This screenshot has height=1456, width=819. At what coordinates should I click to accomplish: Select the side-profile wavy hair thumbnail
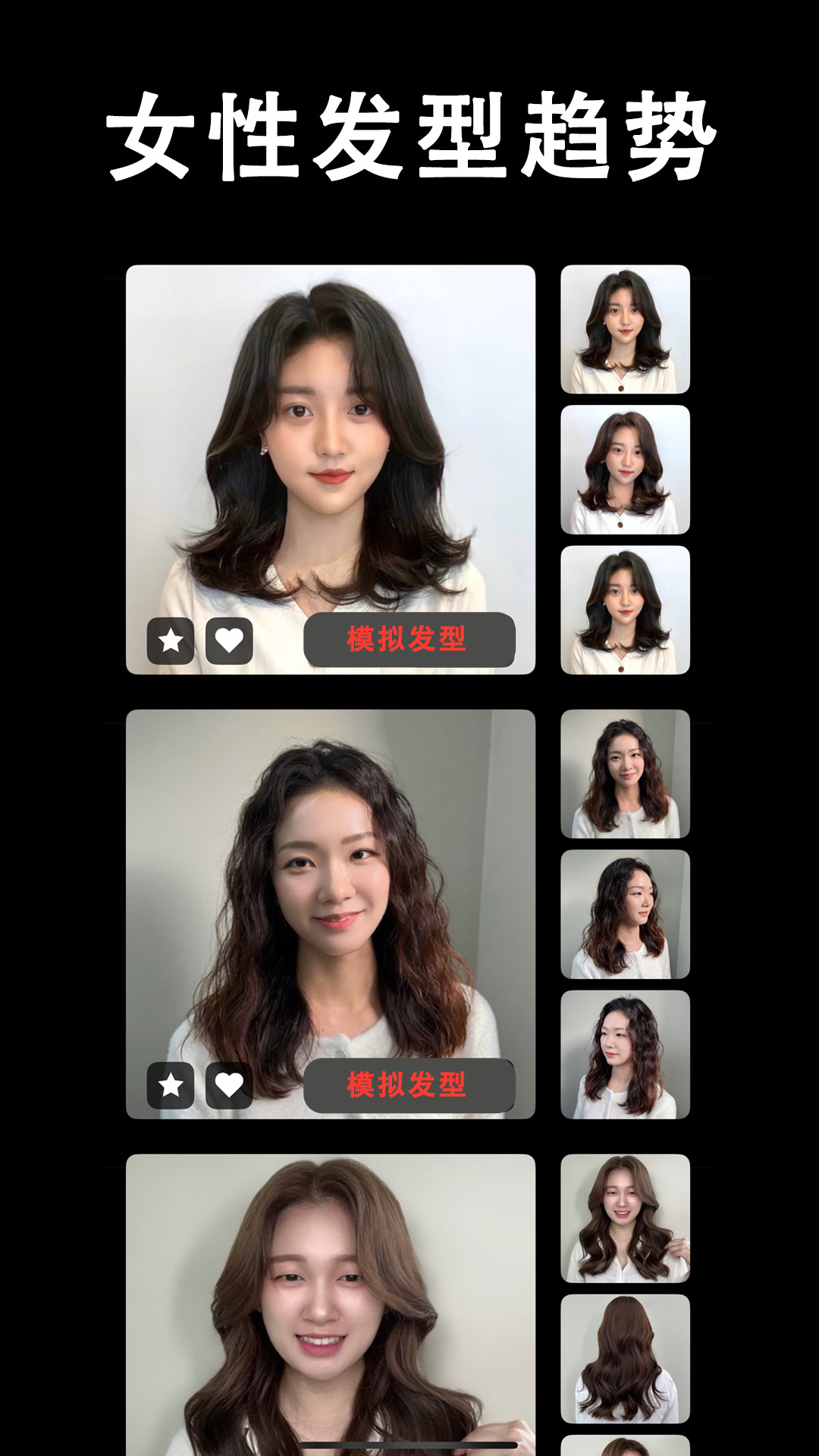point(624,914)
